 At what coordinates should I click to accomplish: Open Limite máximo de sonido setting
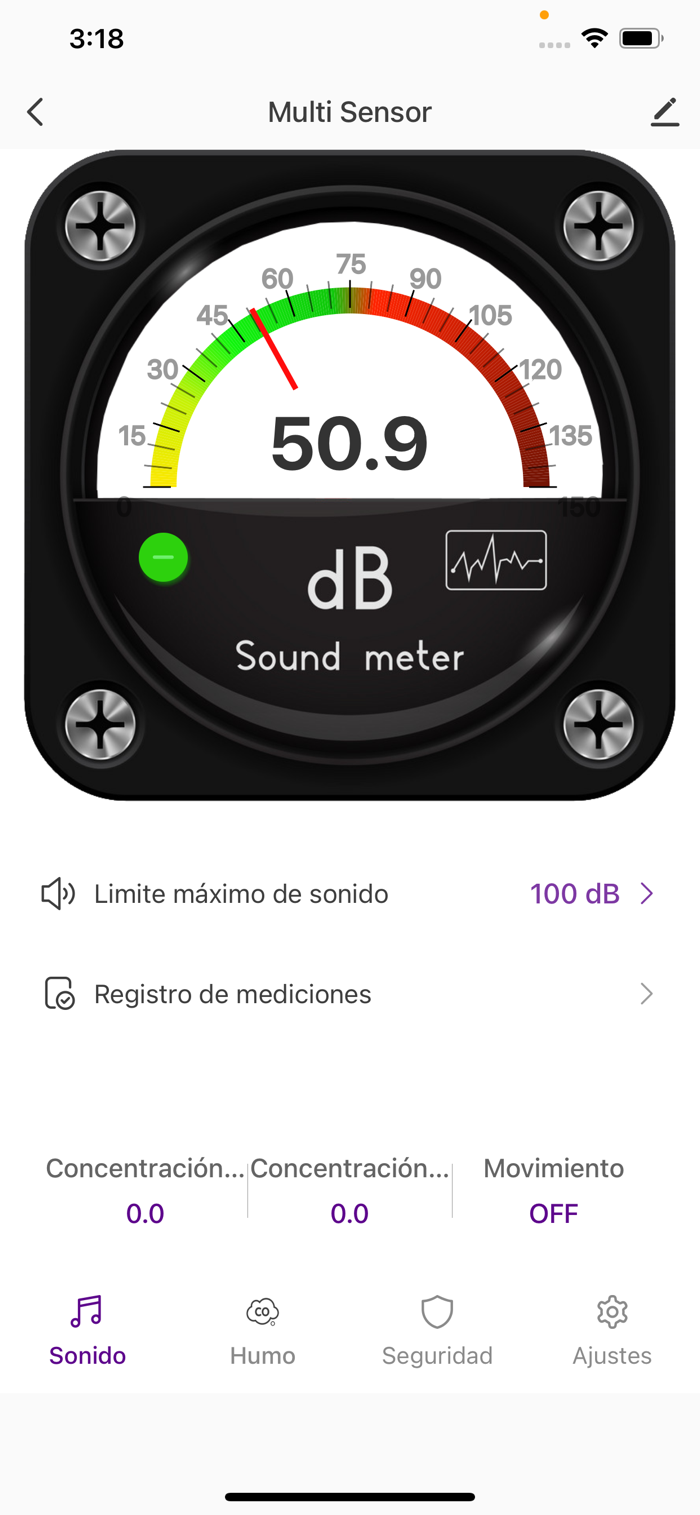point(350,894)
